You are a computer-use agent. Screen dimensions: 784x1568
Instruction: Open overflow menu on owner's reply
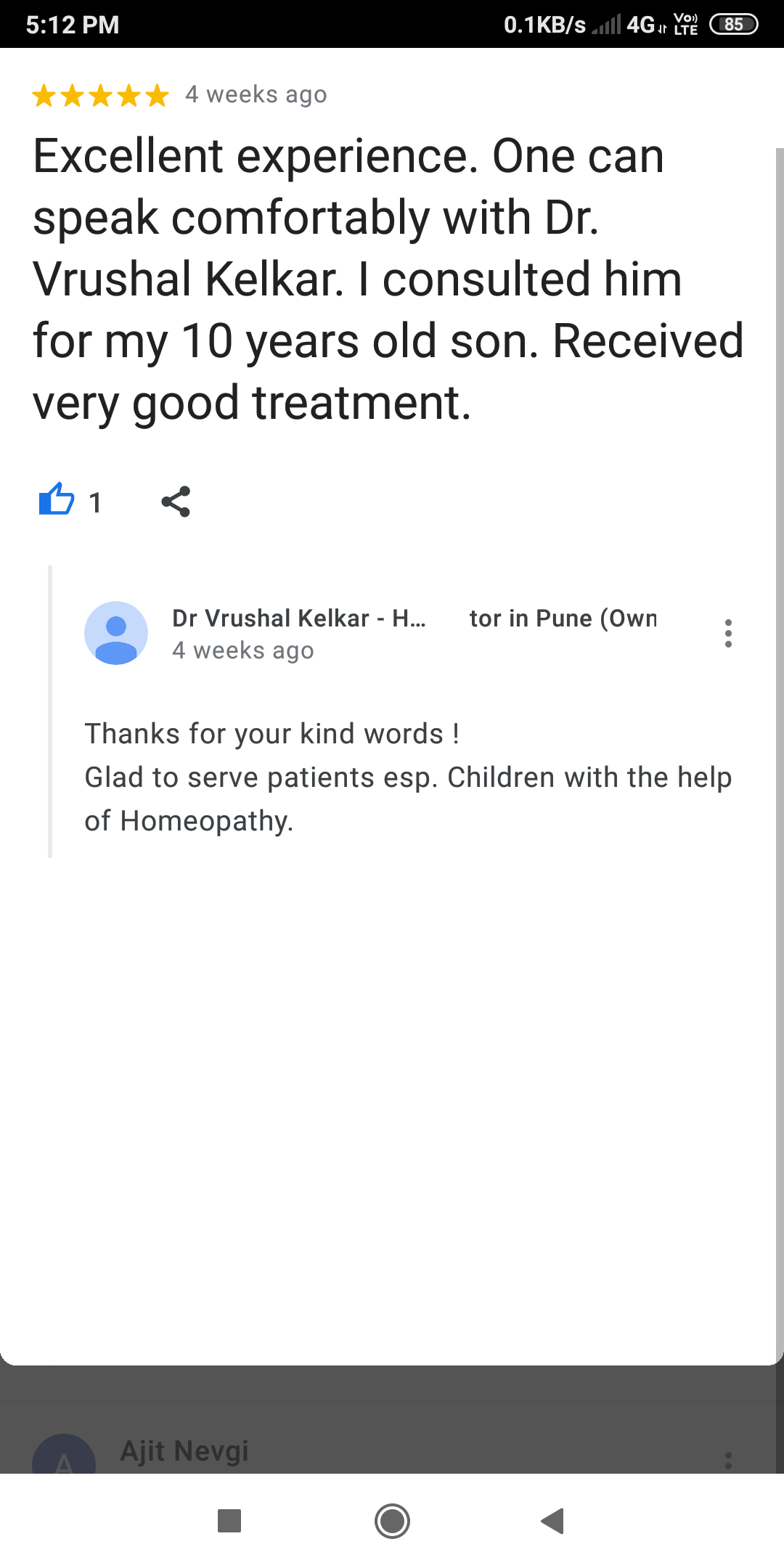click(728, 634)
